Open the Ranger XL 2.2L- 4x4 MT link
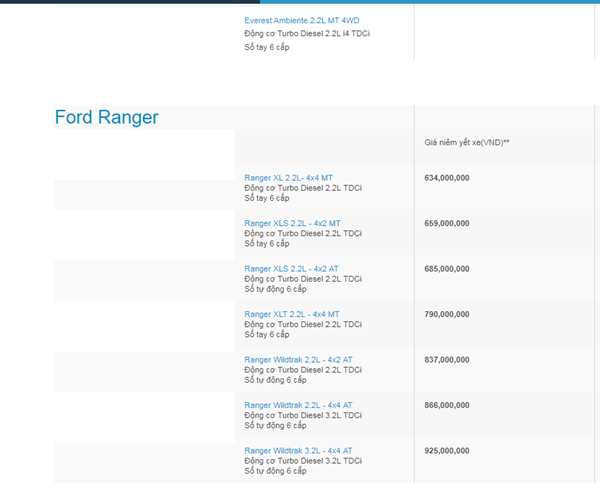600x493 pixels. point(288,178)
